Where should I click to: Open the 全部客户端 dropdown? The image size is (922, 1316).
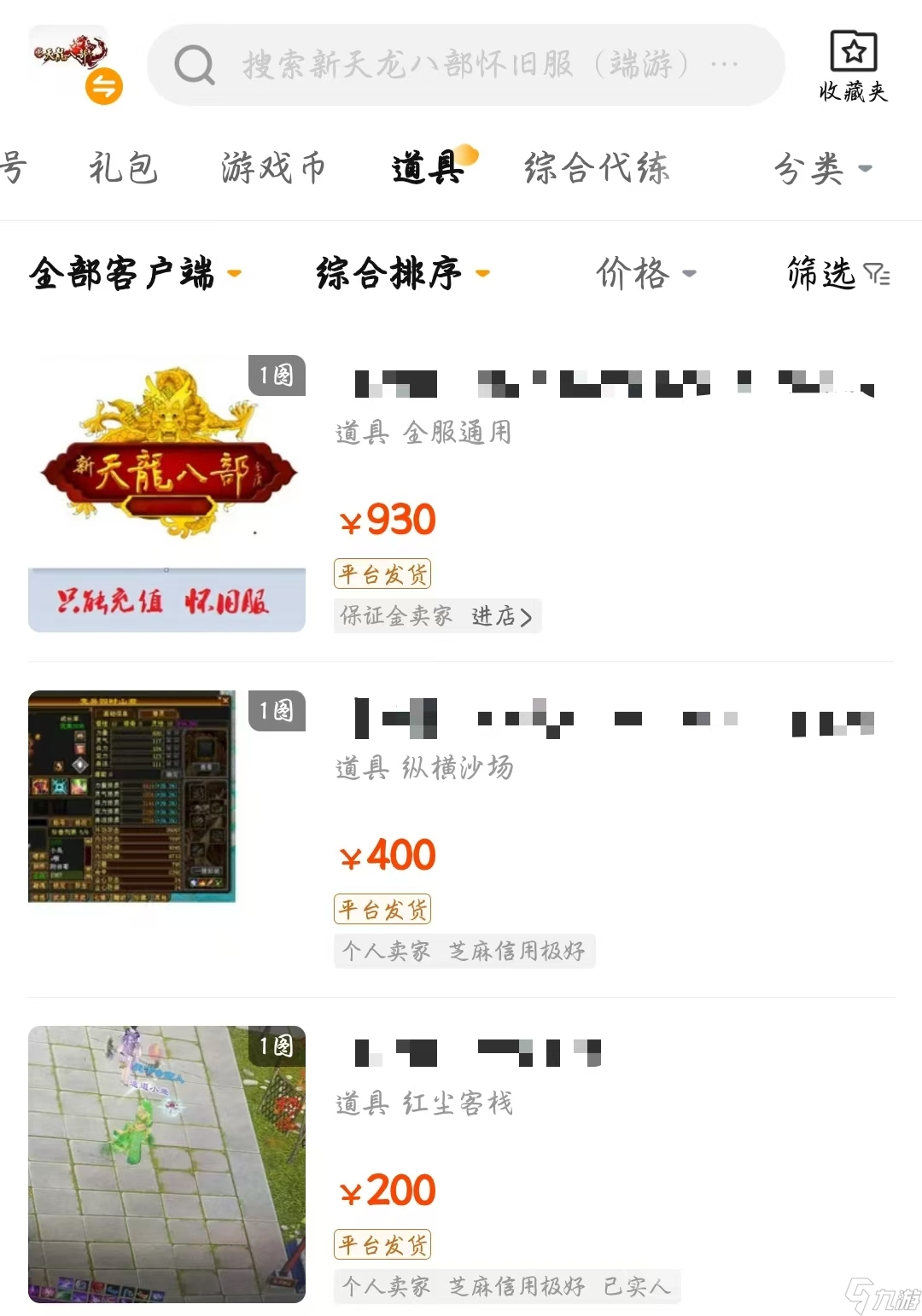coord(135,274)
